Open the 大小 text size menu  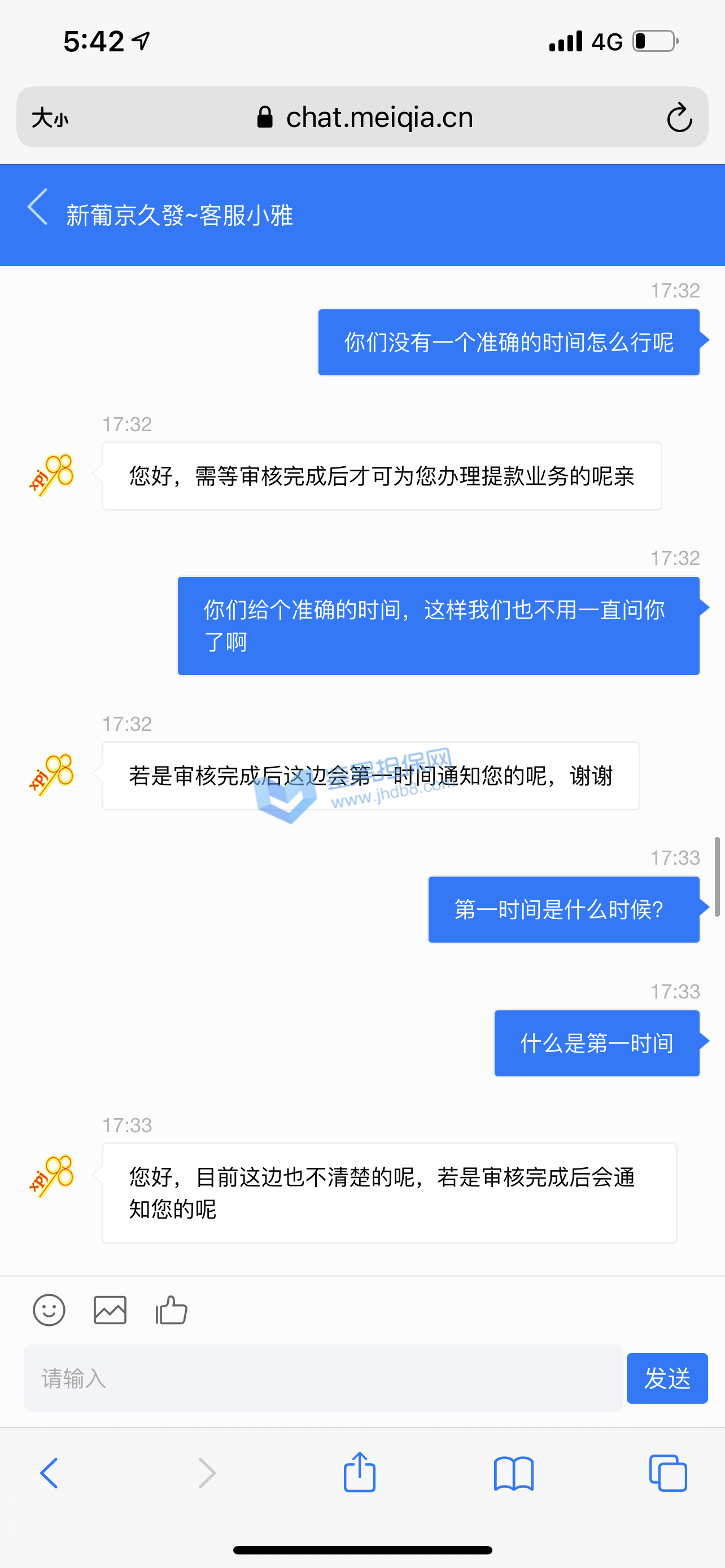[x=50, y=117]
